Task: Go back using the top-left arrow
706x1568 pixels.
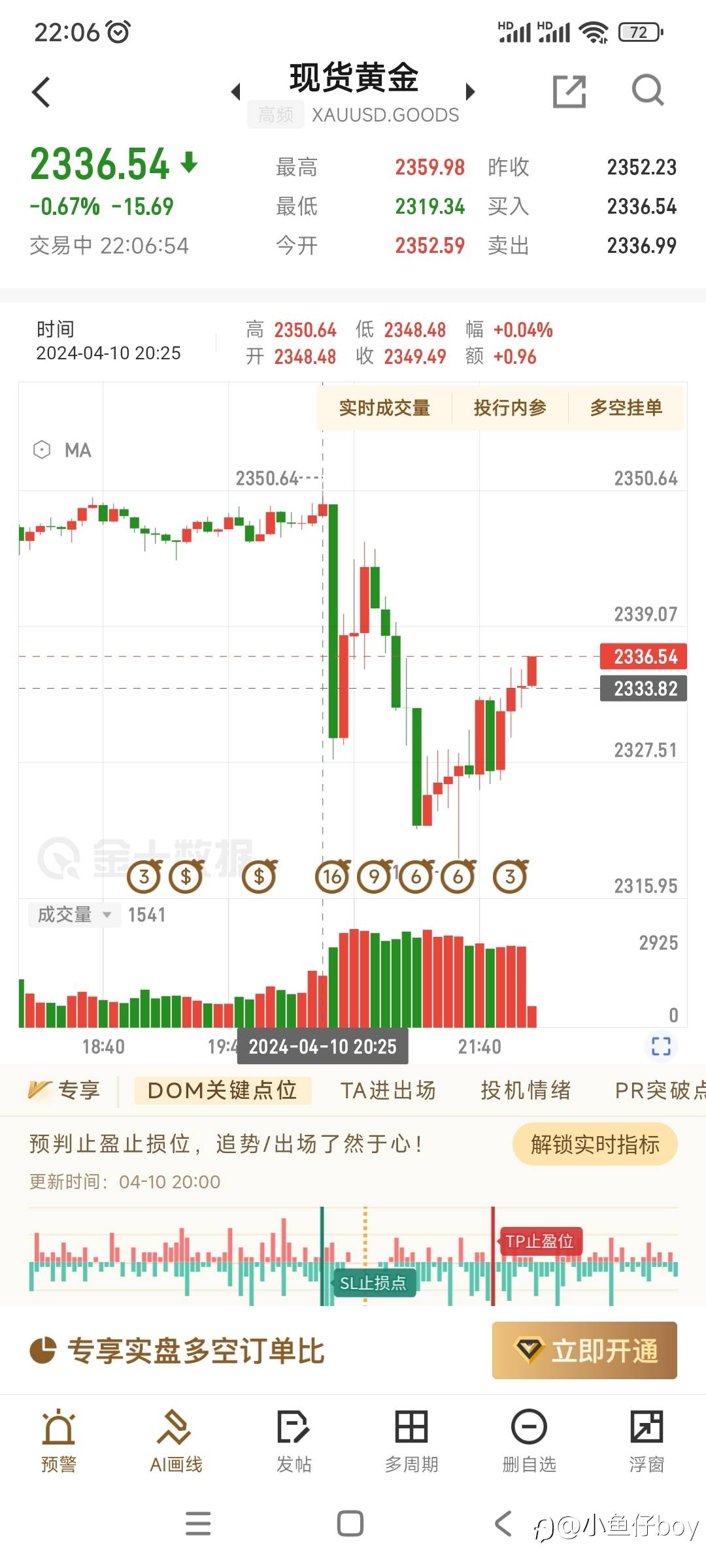Action: 41,91
